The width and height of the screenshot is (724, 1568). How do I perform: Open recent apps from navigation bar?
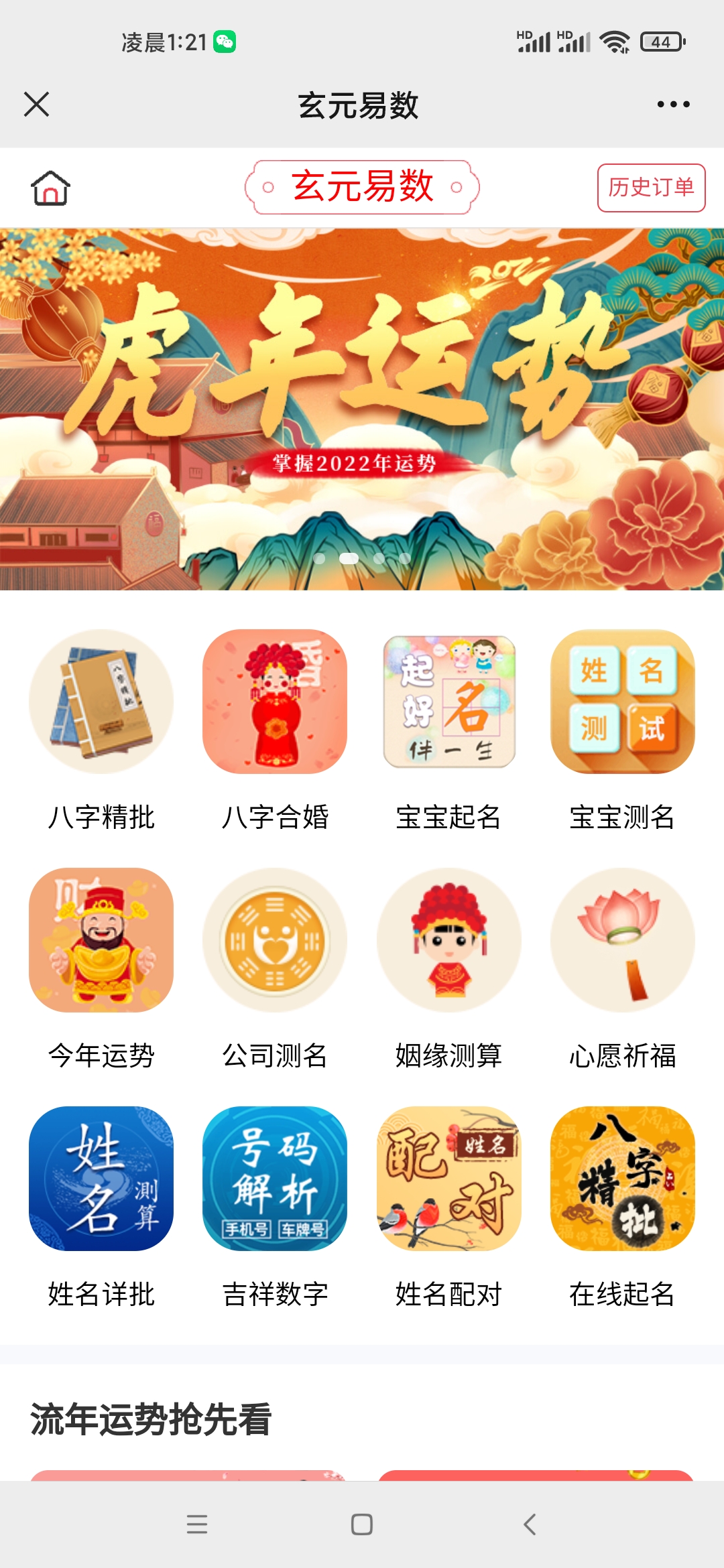pyautogui.click(x=197, y=1524)
